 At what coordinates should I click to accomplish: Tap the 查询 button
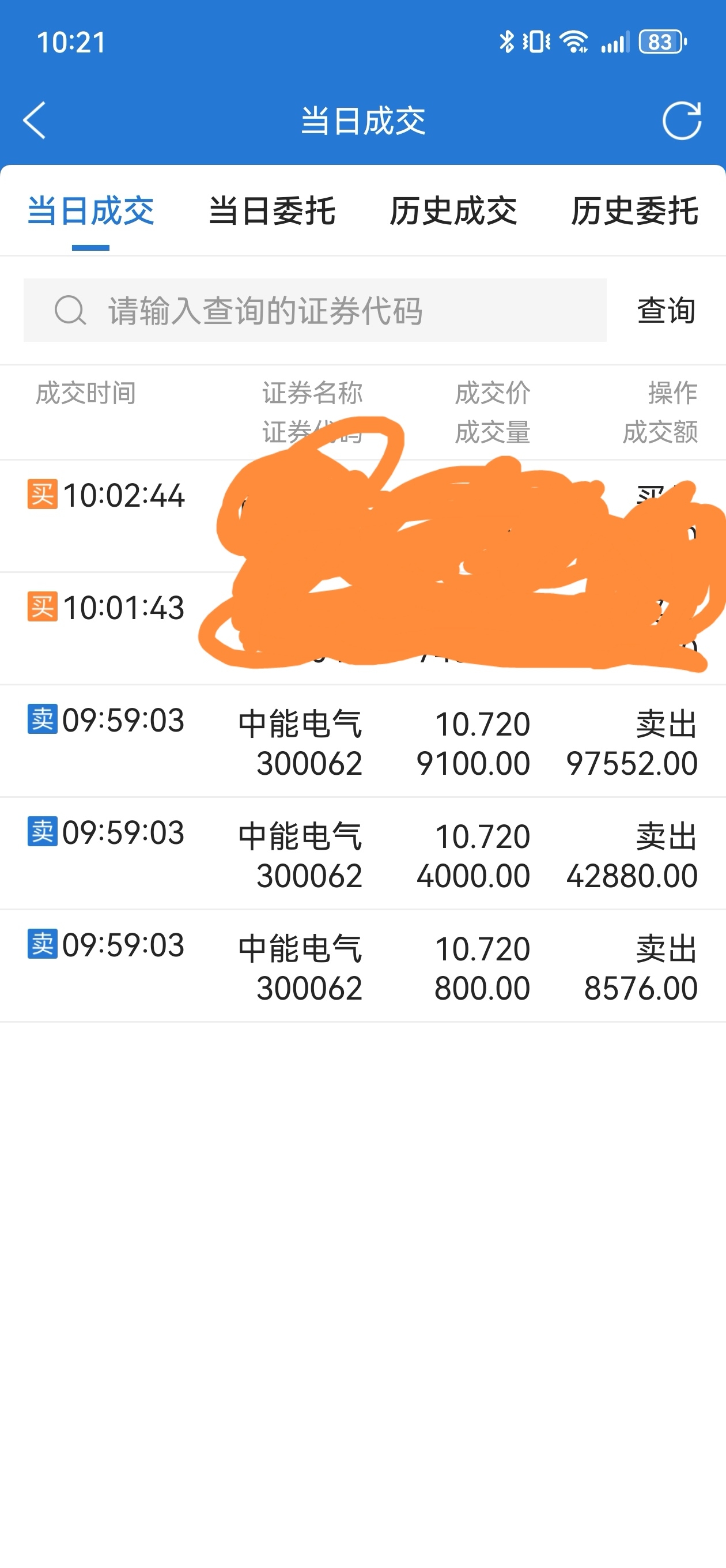(x=665, y=311)
